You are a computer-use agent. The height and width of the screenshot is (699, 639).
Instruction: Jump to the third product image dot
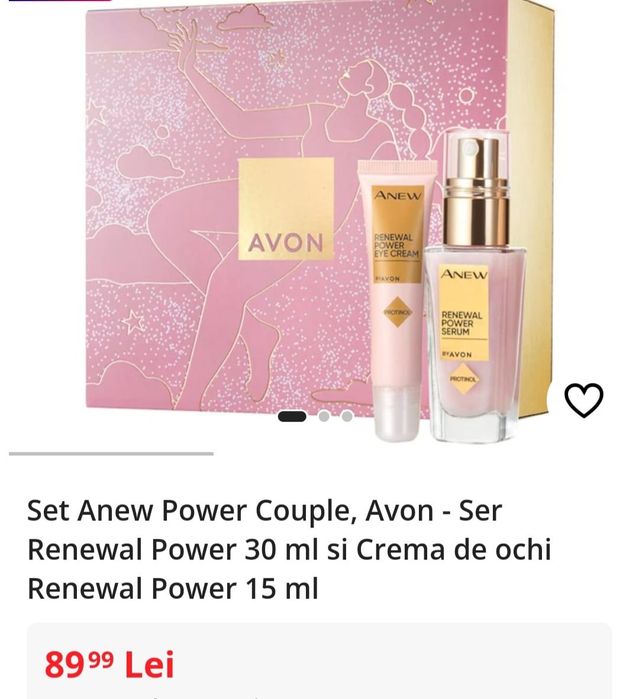[x=347, y=416]
